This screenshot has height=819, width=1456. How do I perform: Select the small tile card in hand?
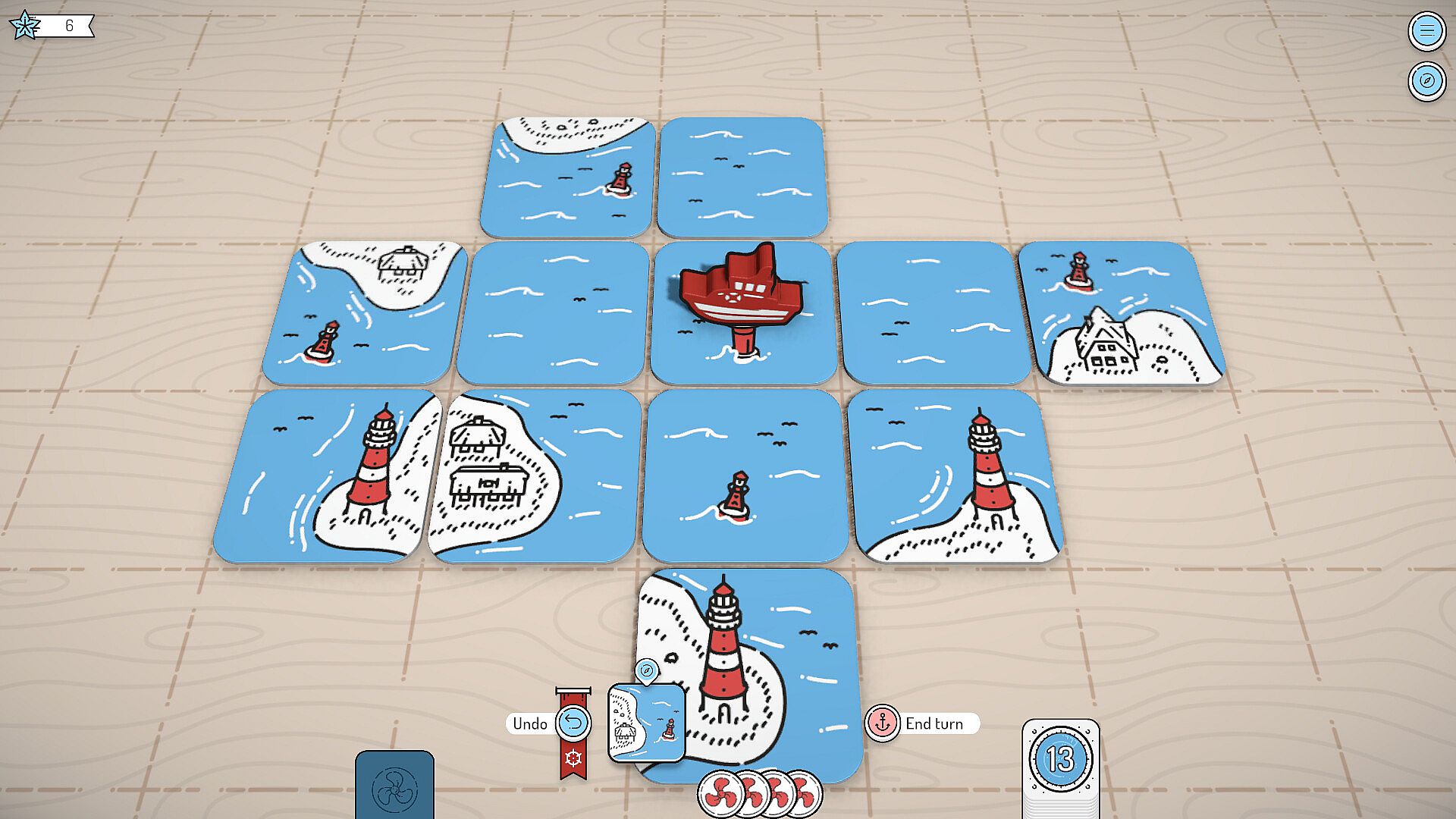click(x=646, y=723)
